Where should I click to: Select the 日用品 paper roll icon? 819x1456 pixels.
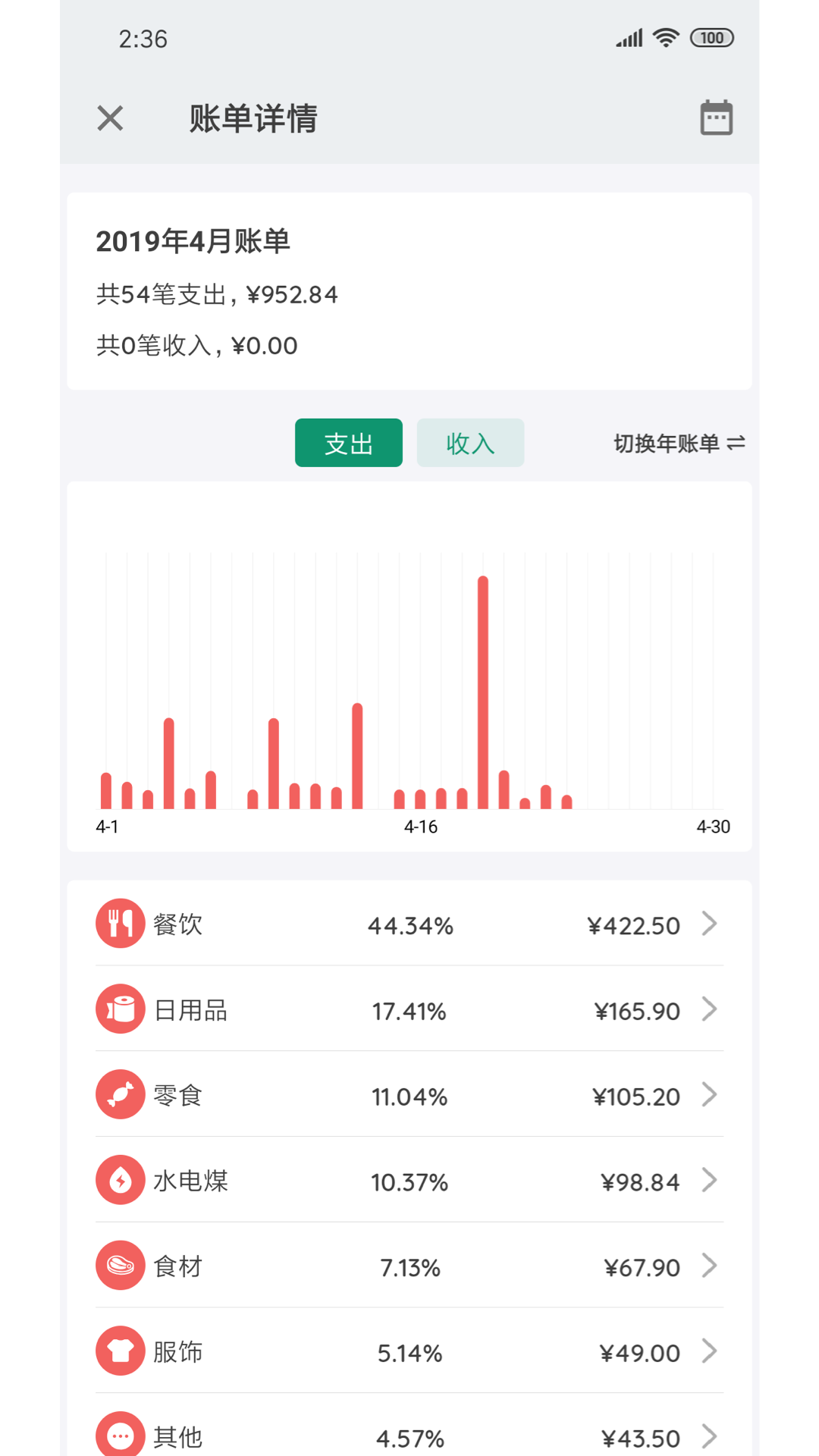[119, 1009]
